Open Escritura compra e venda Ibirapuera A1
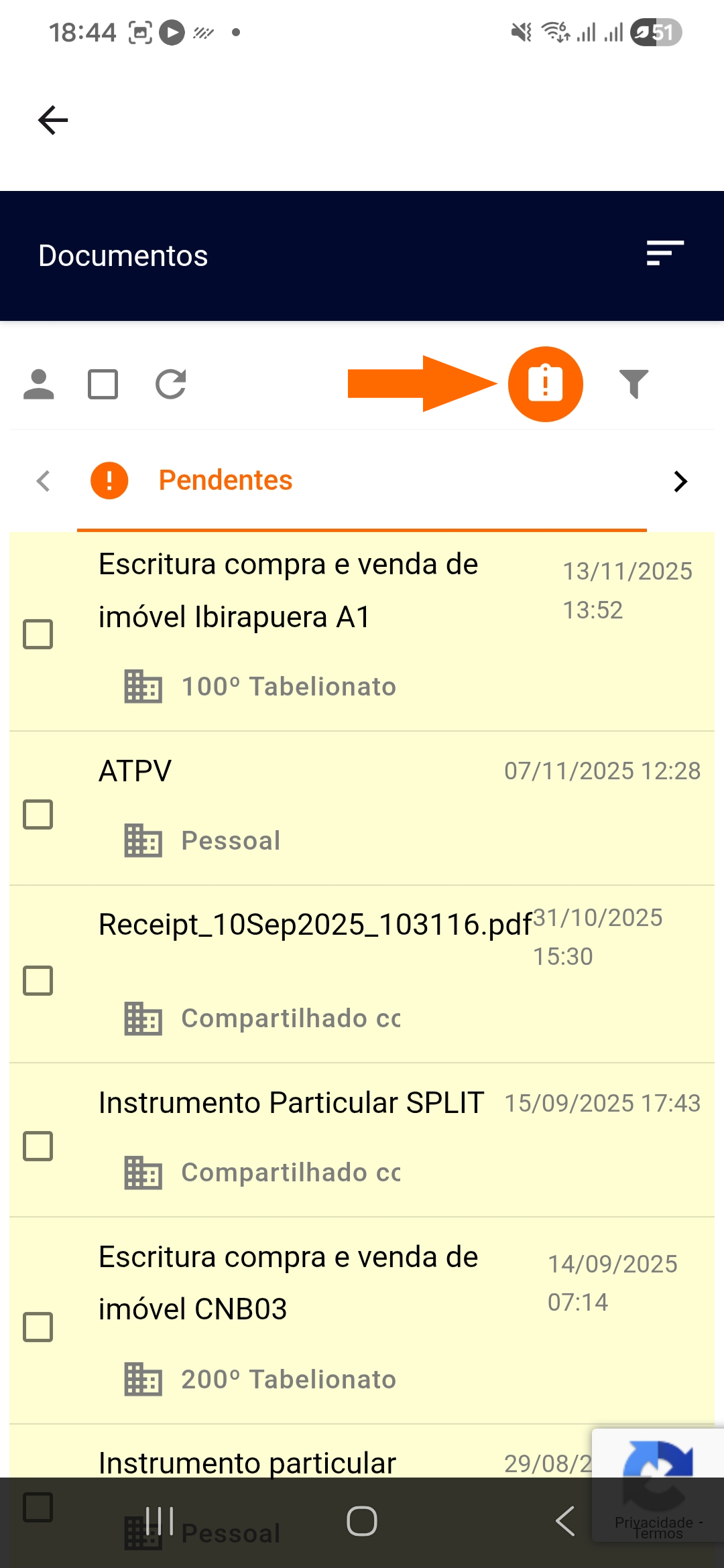The image size is (724, 1568). [x=288, y=590]
